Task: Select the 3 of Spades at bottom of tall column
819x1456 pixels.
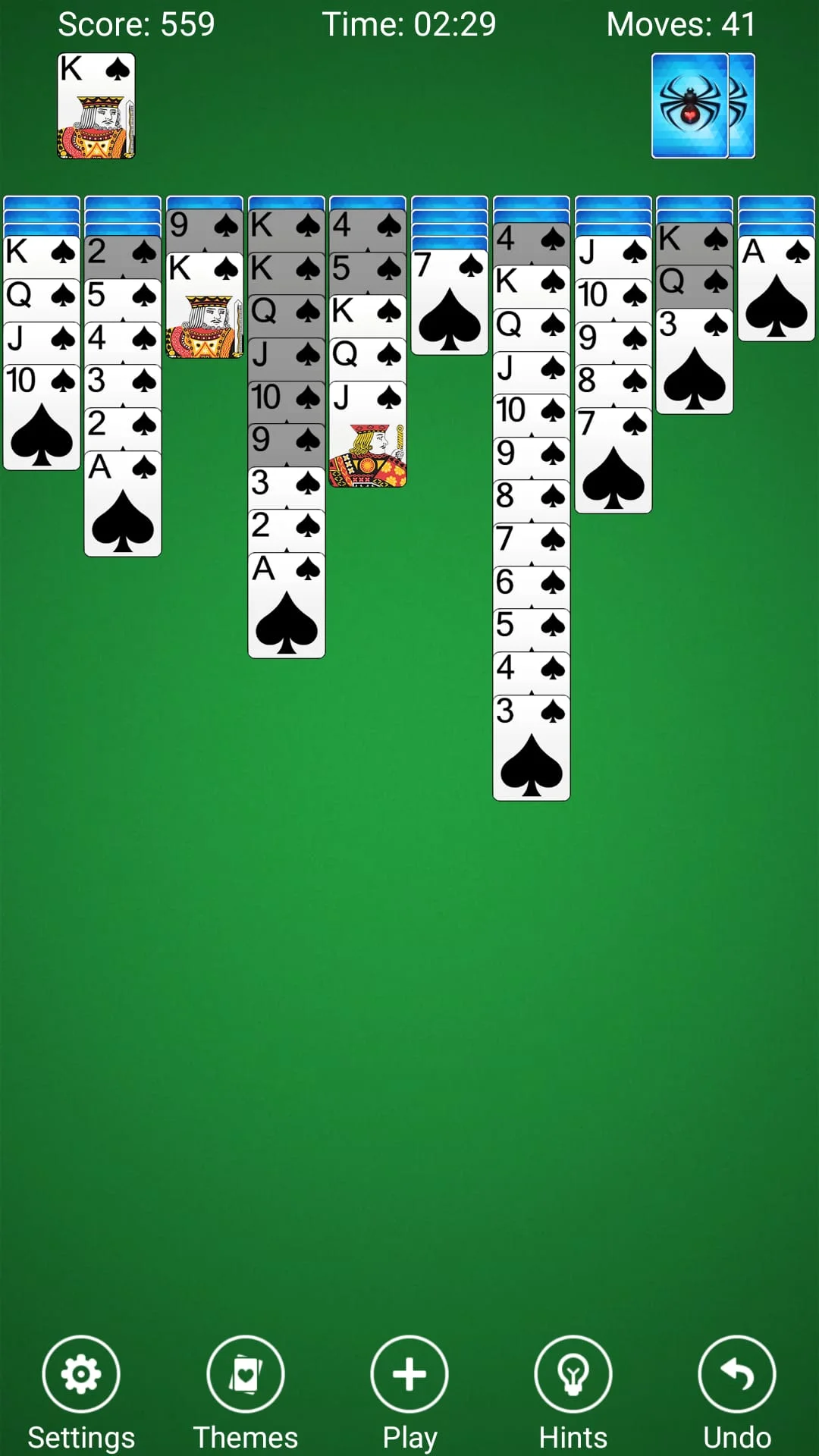Action: tap(532, 751)
